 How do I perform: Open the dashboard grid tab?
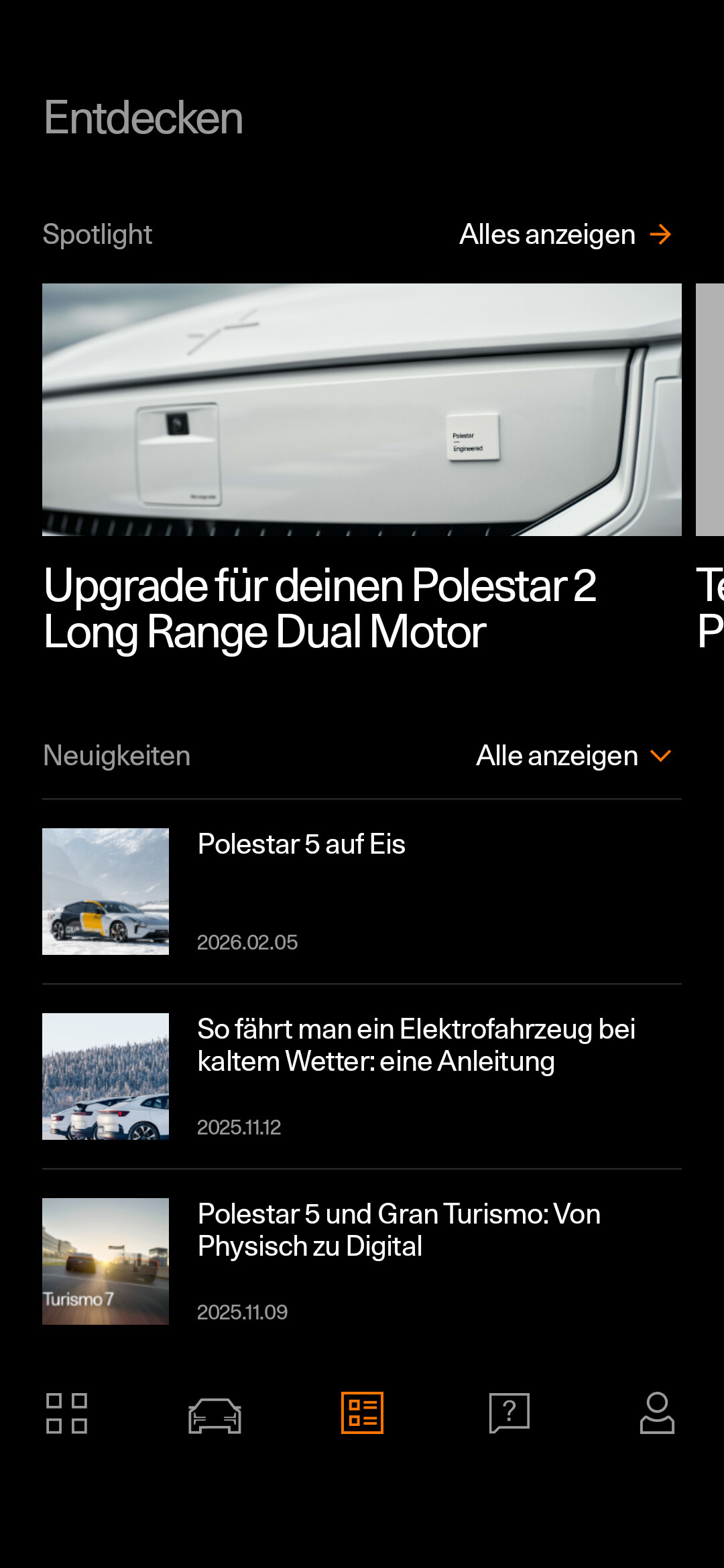66,1413
